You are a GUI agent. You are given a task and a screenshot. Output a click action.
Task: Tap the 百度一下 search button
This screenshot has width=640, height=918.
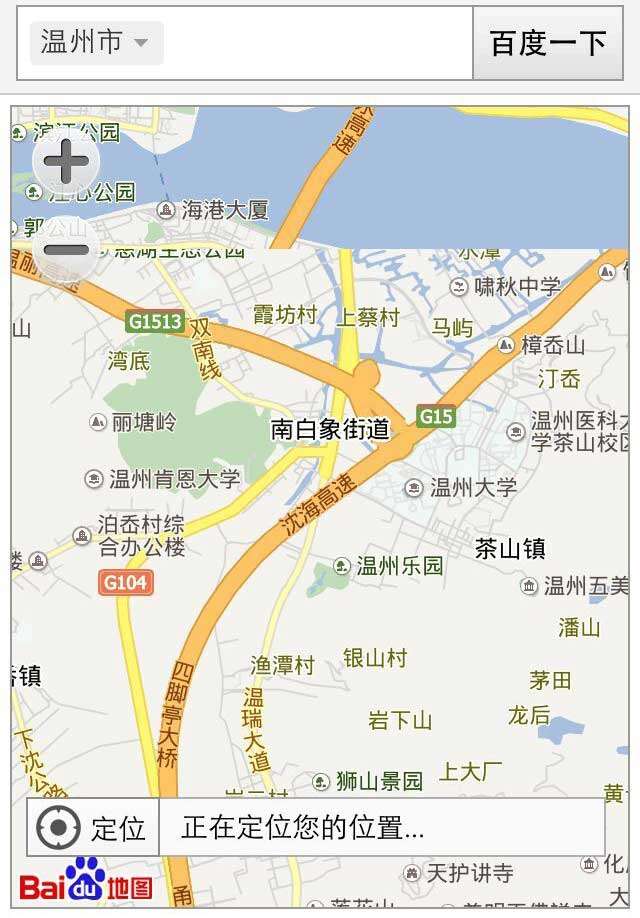click(548, 43)
